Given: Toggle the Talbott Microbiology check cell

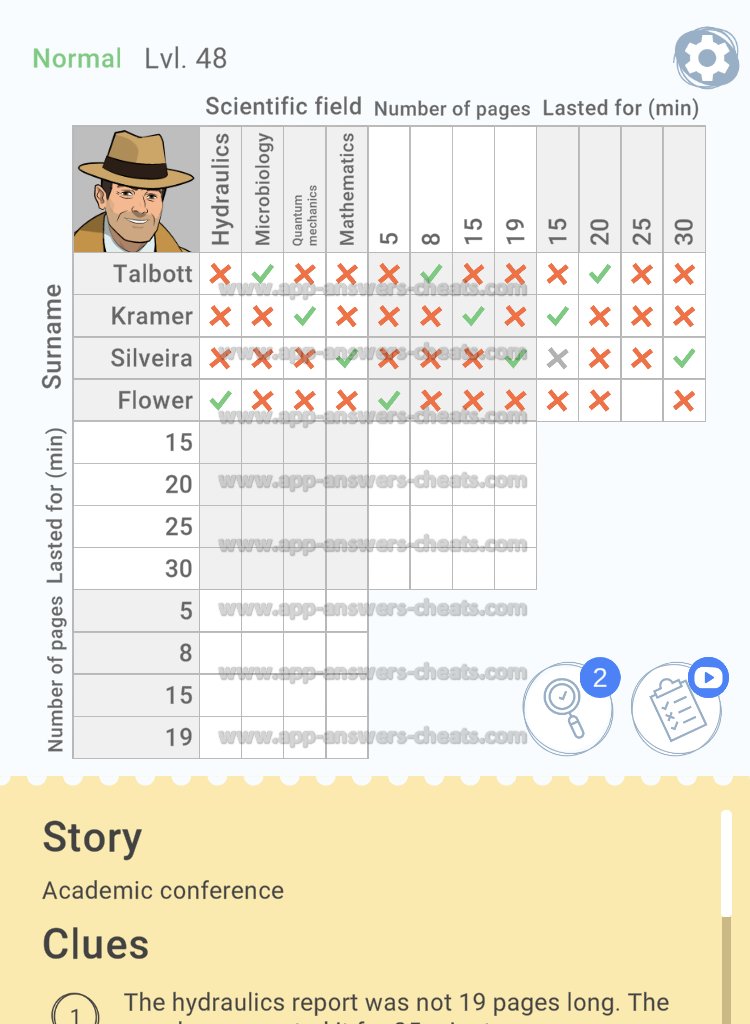Looking at the screenshot, I should pos(263,274).
